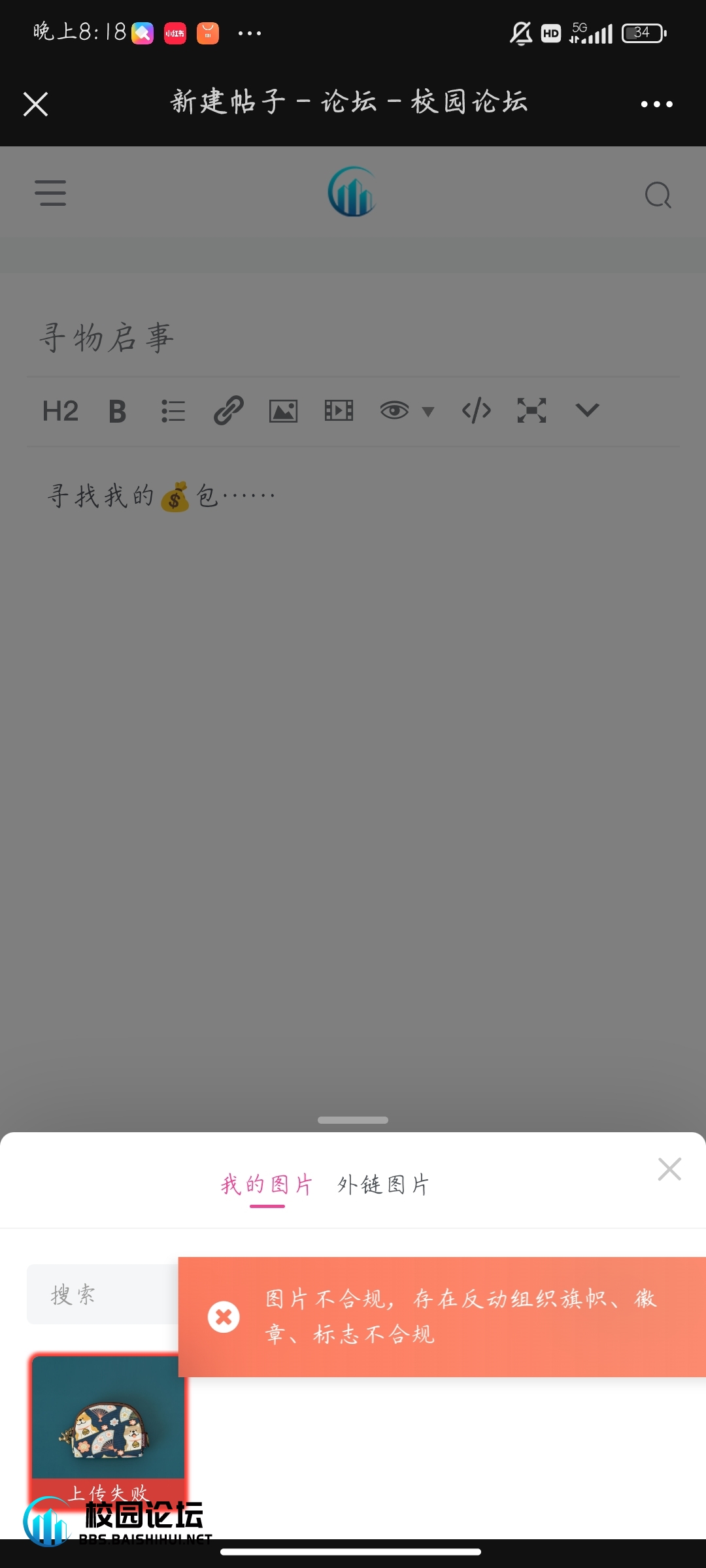
Task: Close the webview with the X button
Action: [36, 104]
